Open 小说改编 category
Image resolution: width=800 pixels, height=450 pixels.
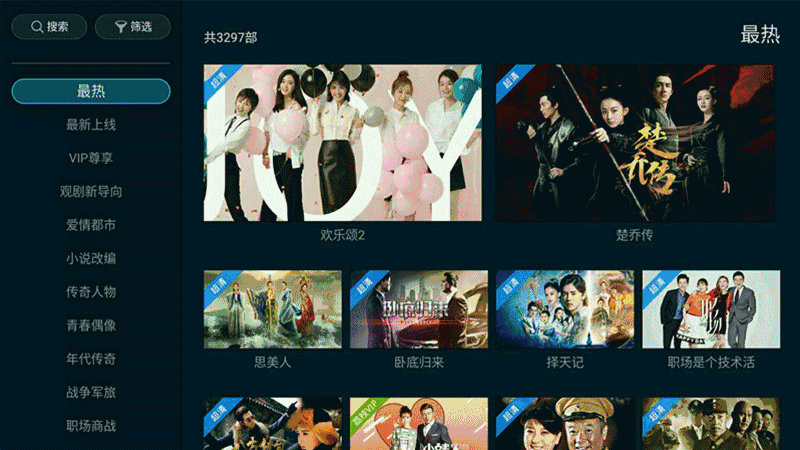coord(91,258)
